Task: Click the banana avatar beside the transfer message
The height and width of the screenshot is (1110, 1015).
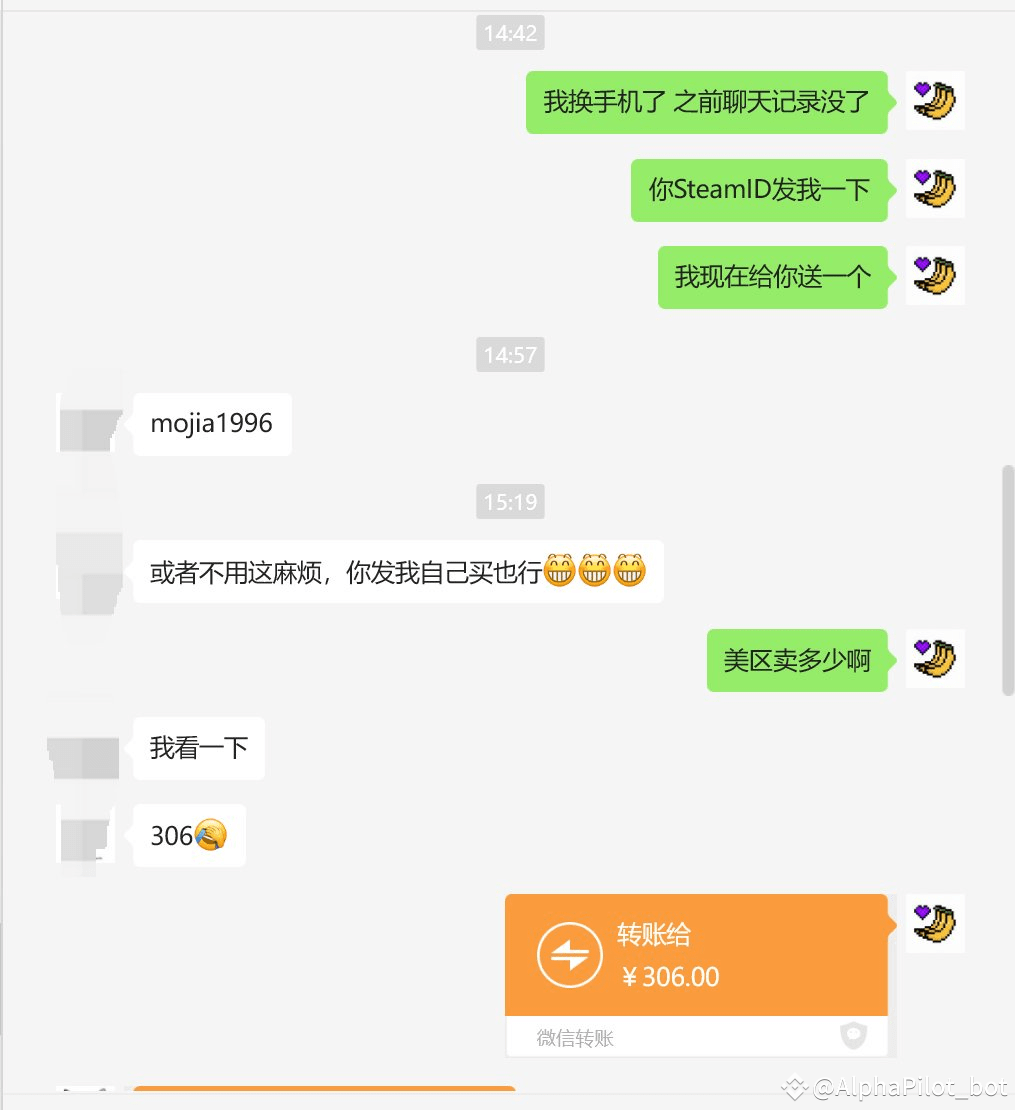Action: click(934, 923)
